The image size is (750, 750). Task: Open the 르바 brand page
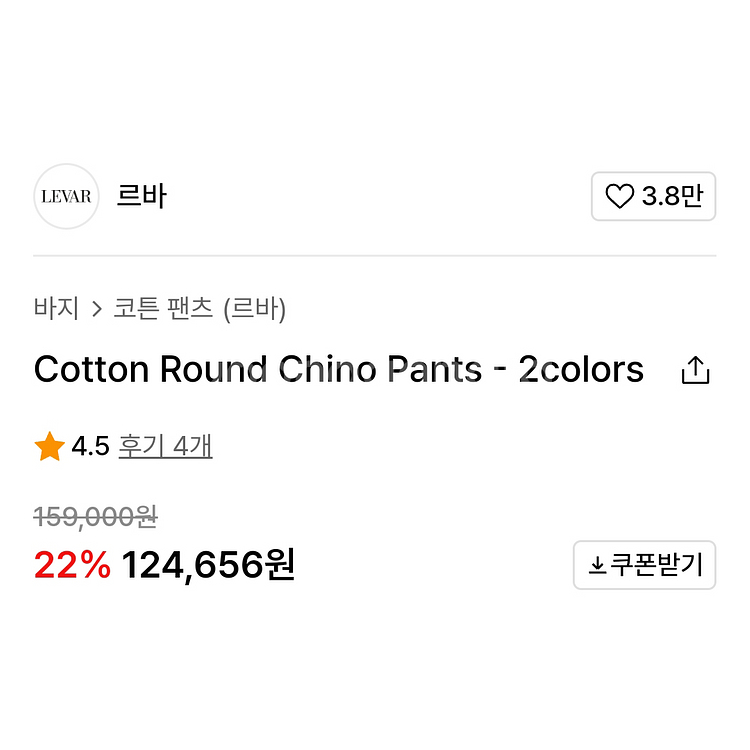tap(142, 196)
